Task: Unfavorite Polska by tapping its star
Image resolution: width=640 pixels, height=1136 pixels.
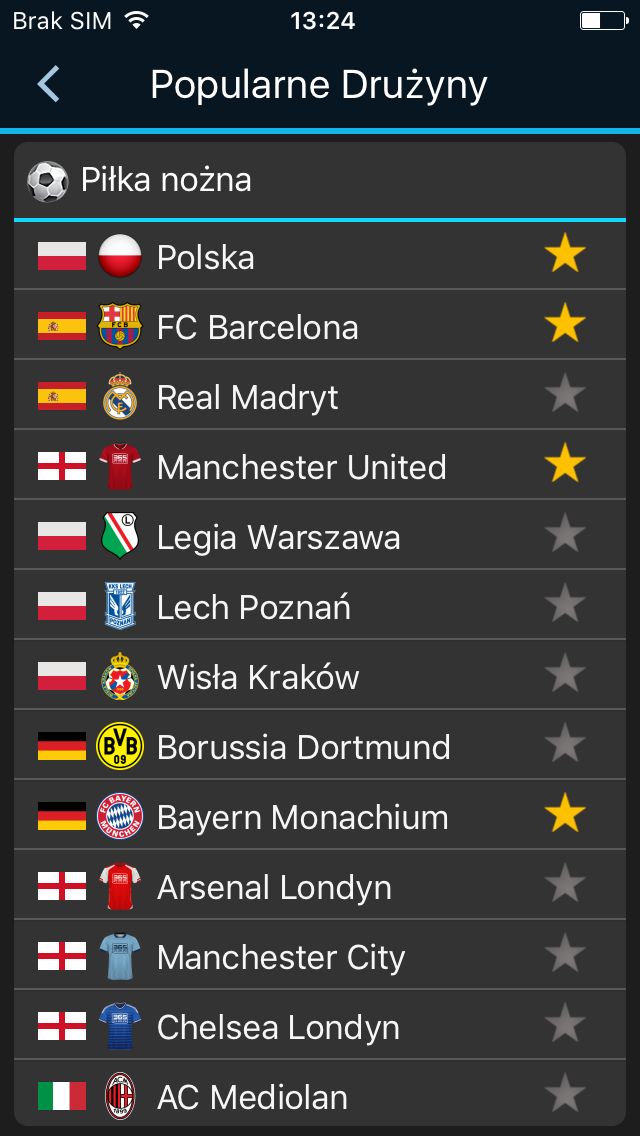Action: (x=565, y=255)
